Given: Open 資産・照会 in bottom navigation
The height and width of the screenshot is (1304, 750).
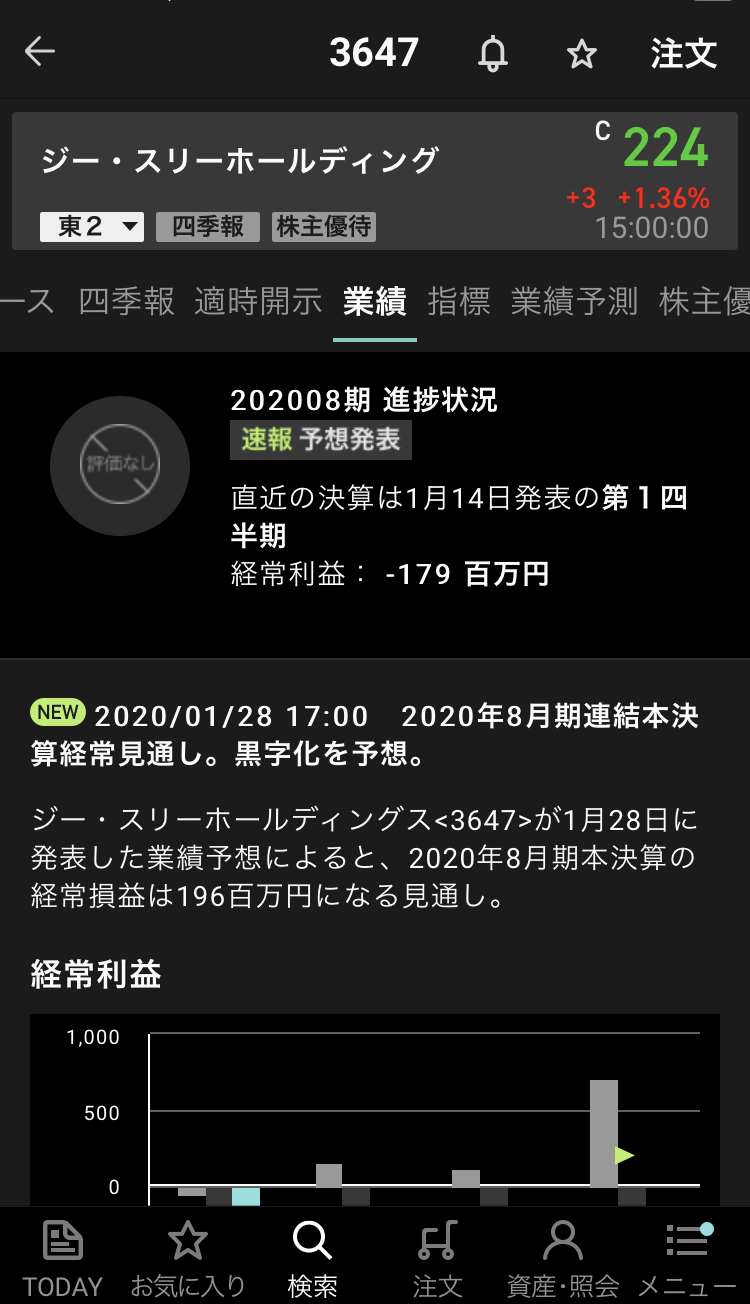Looking at the screenshot, I should click(x=563, y=1256).
